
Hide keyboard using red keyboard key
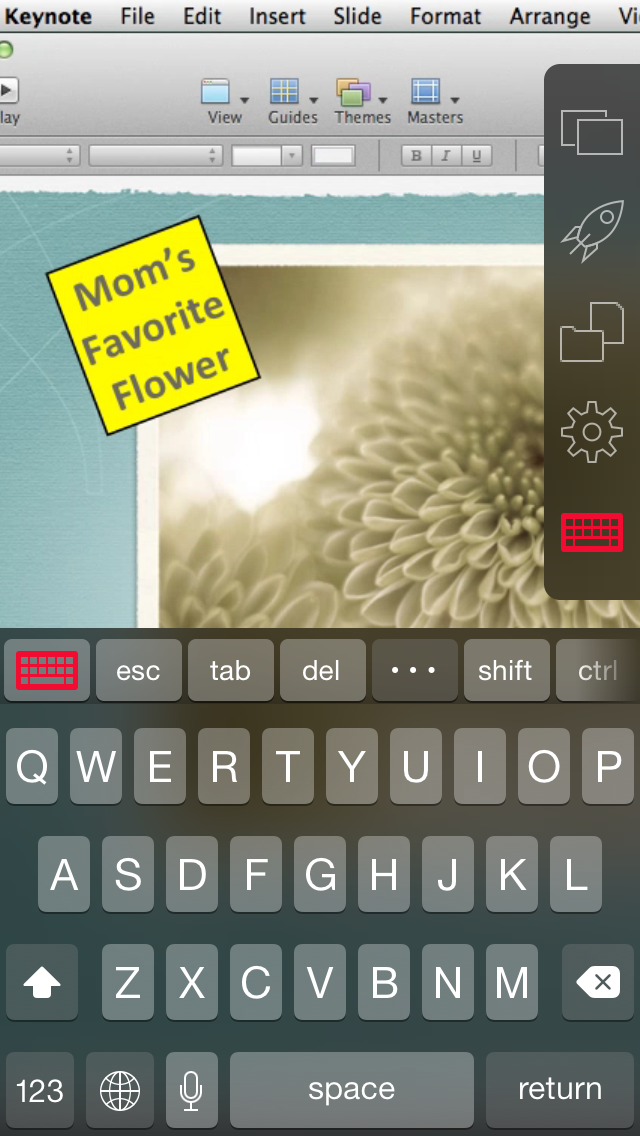click(x=46, y=670)
